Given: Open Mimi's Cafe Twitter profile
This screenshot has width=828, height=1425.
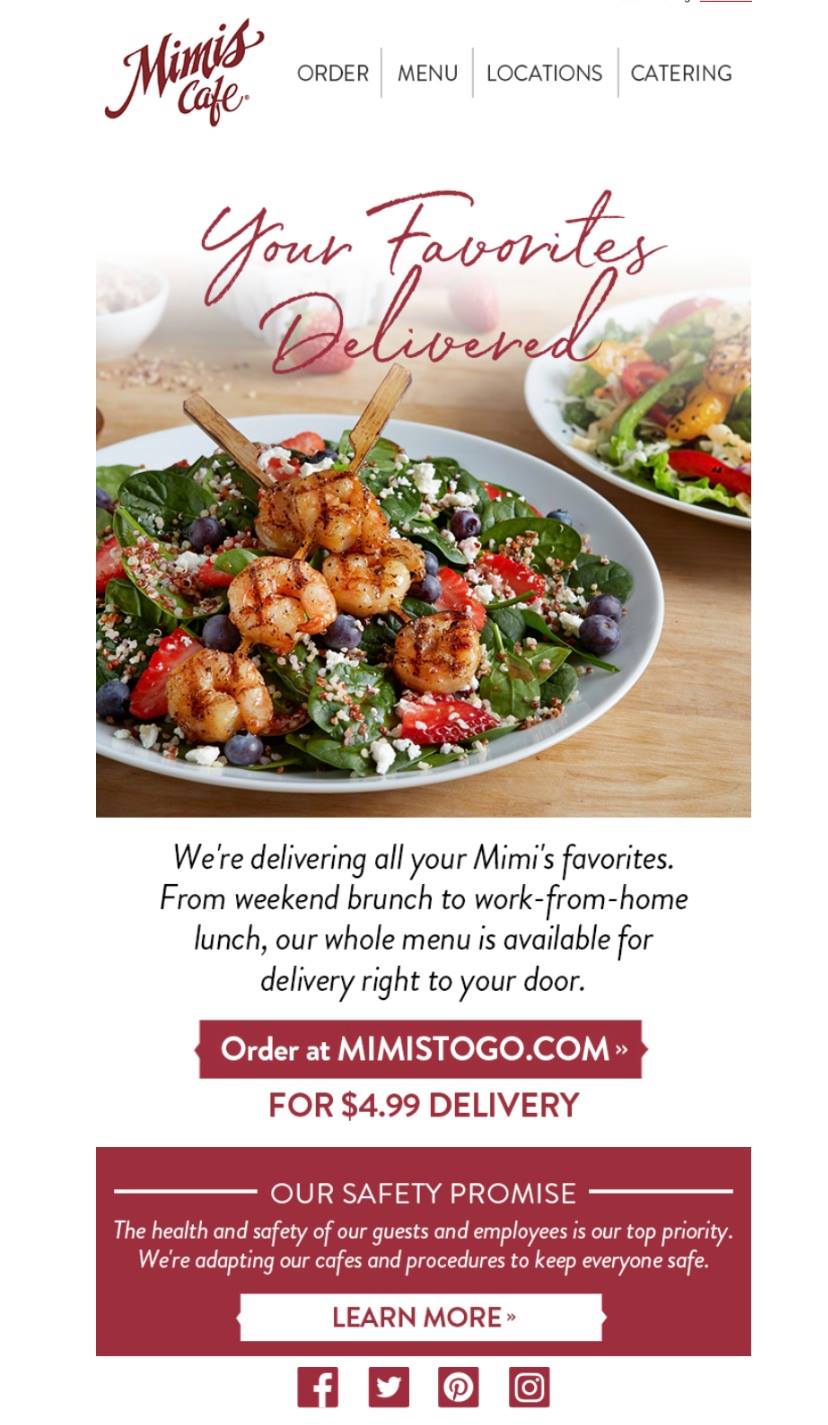Looking at the screenshot, I should tap(388, 1387).
